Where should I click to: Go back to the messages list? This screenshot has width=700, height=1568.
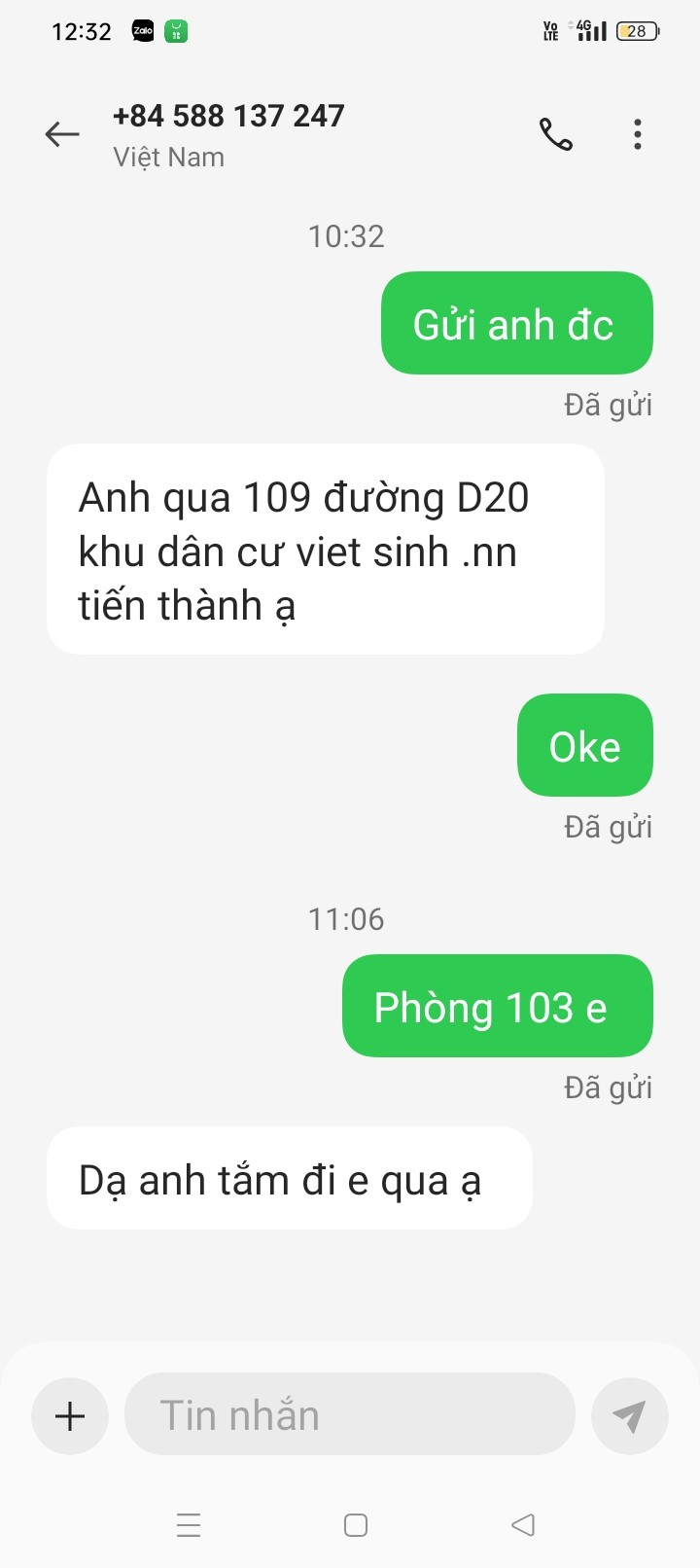tap(62, 134)
